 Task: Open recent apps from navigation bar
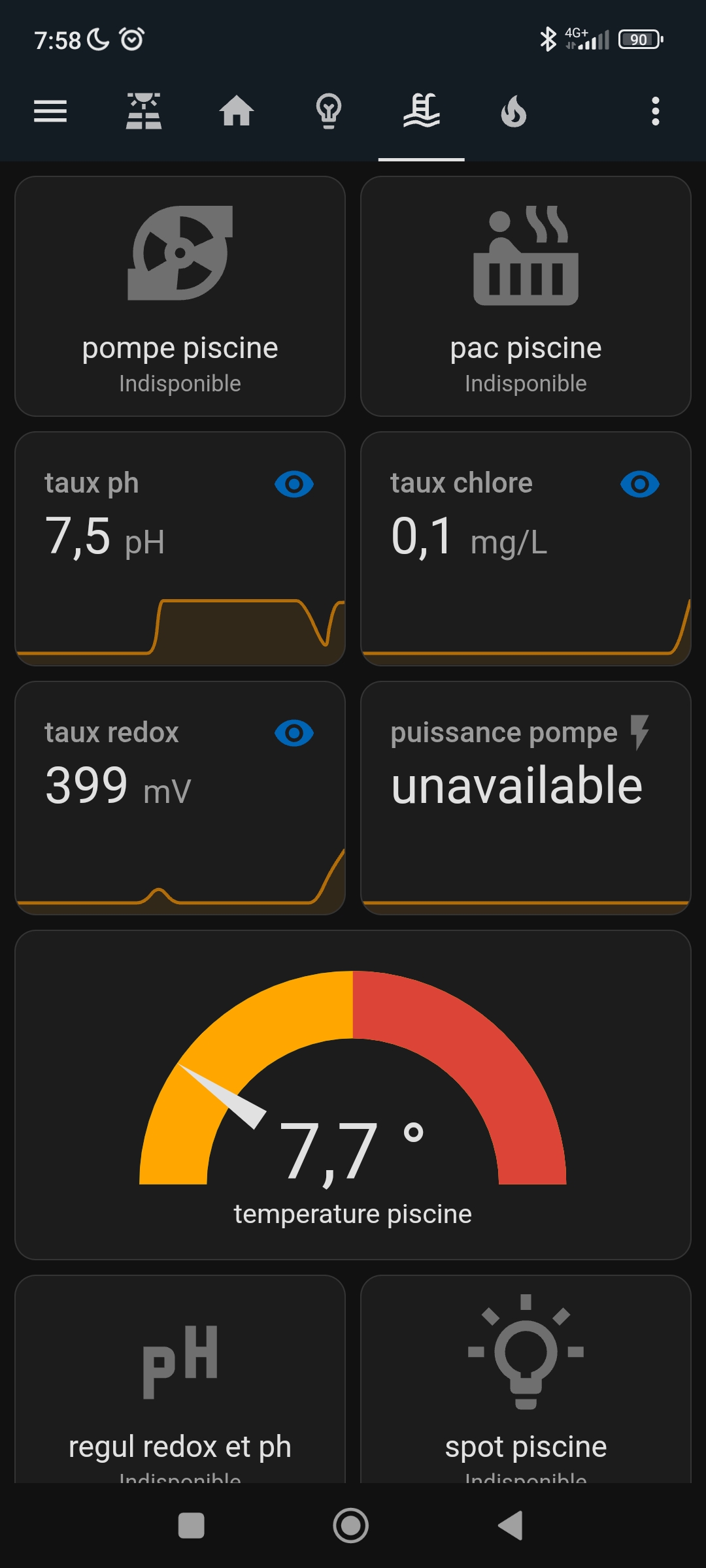192,1526
